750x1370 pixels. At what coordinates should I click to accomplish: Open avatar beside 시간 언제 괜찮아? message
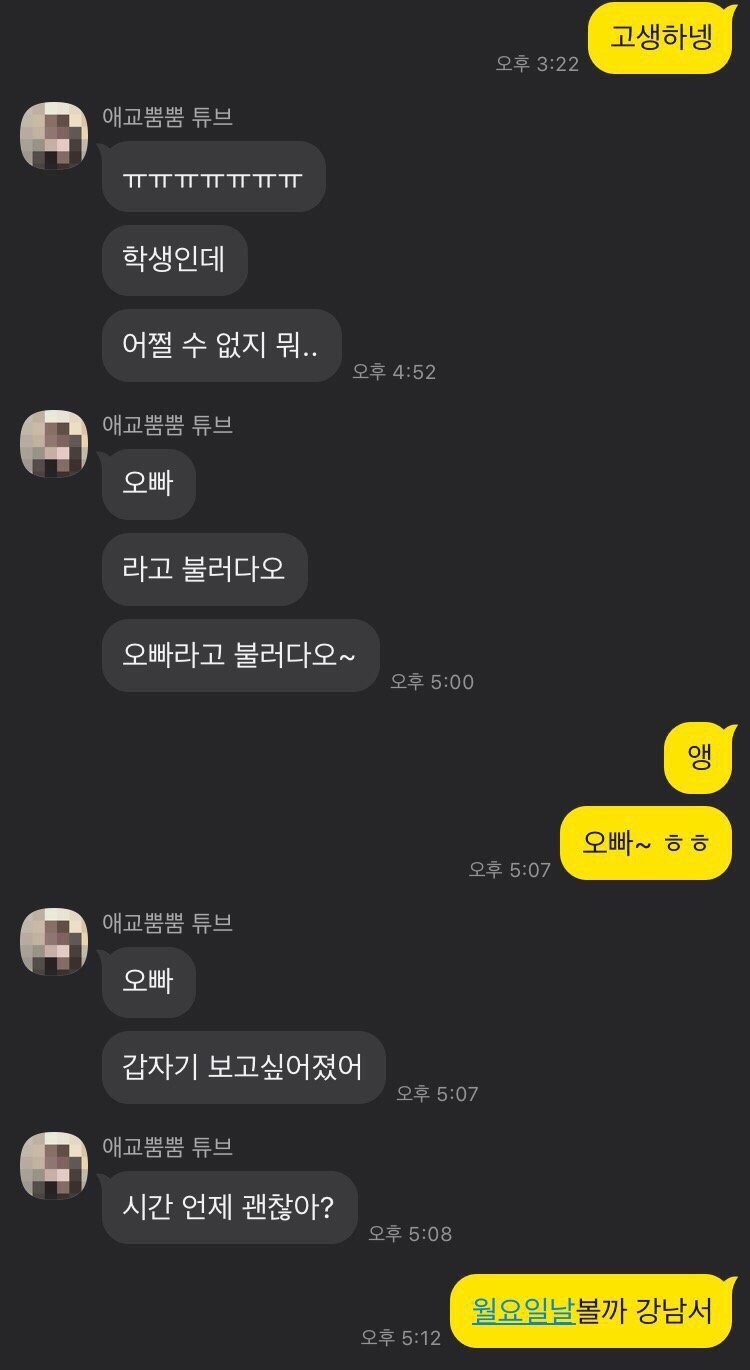coord(54,1166)
